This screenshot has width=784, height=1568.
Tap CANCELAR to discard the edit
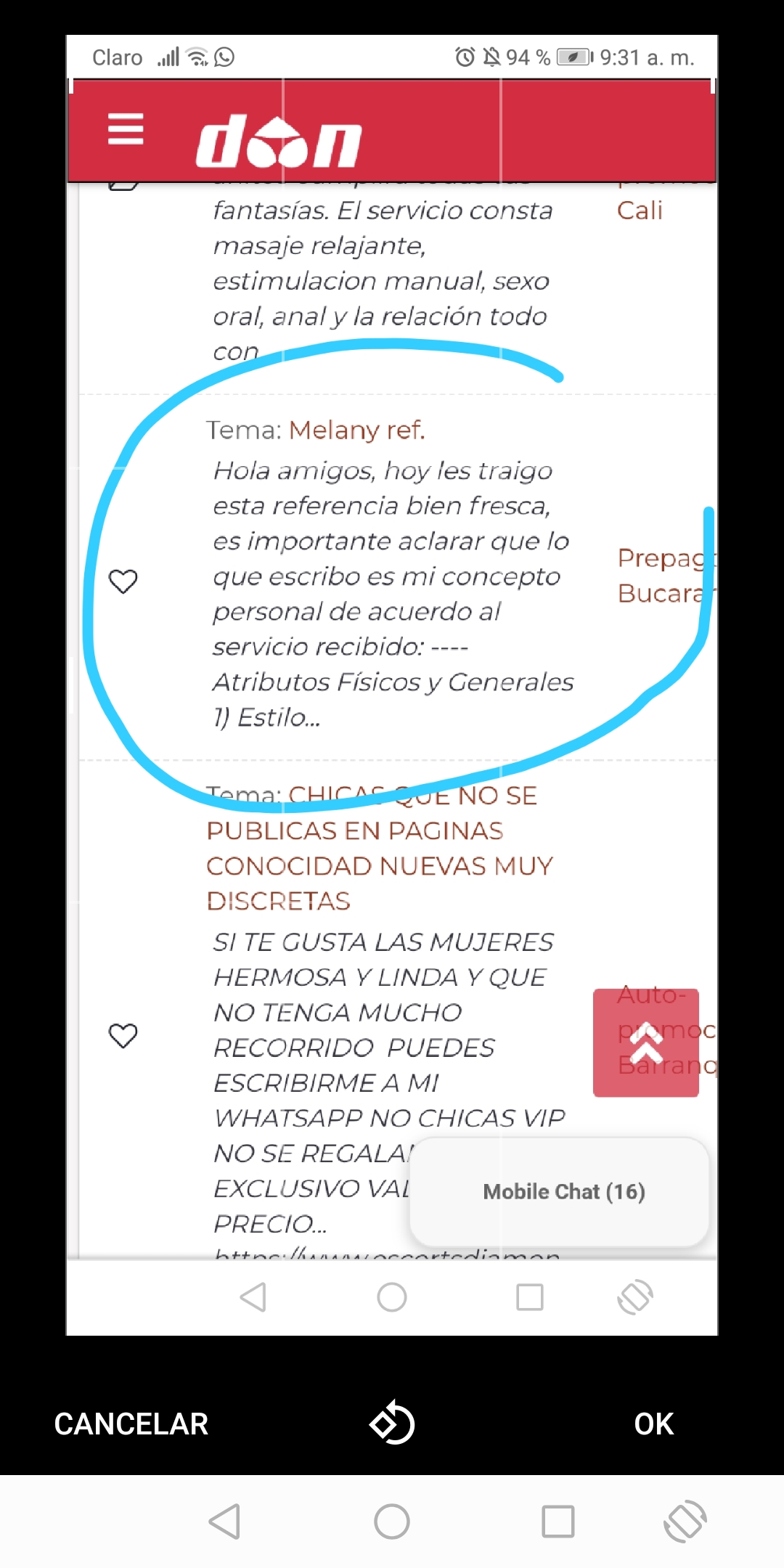(x=131, y=1424)
